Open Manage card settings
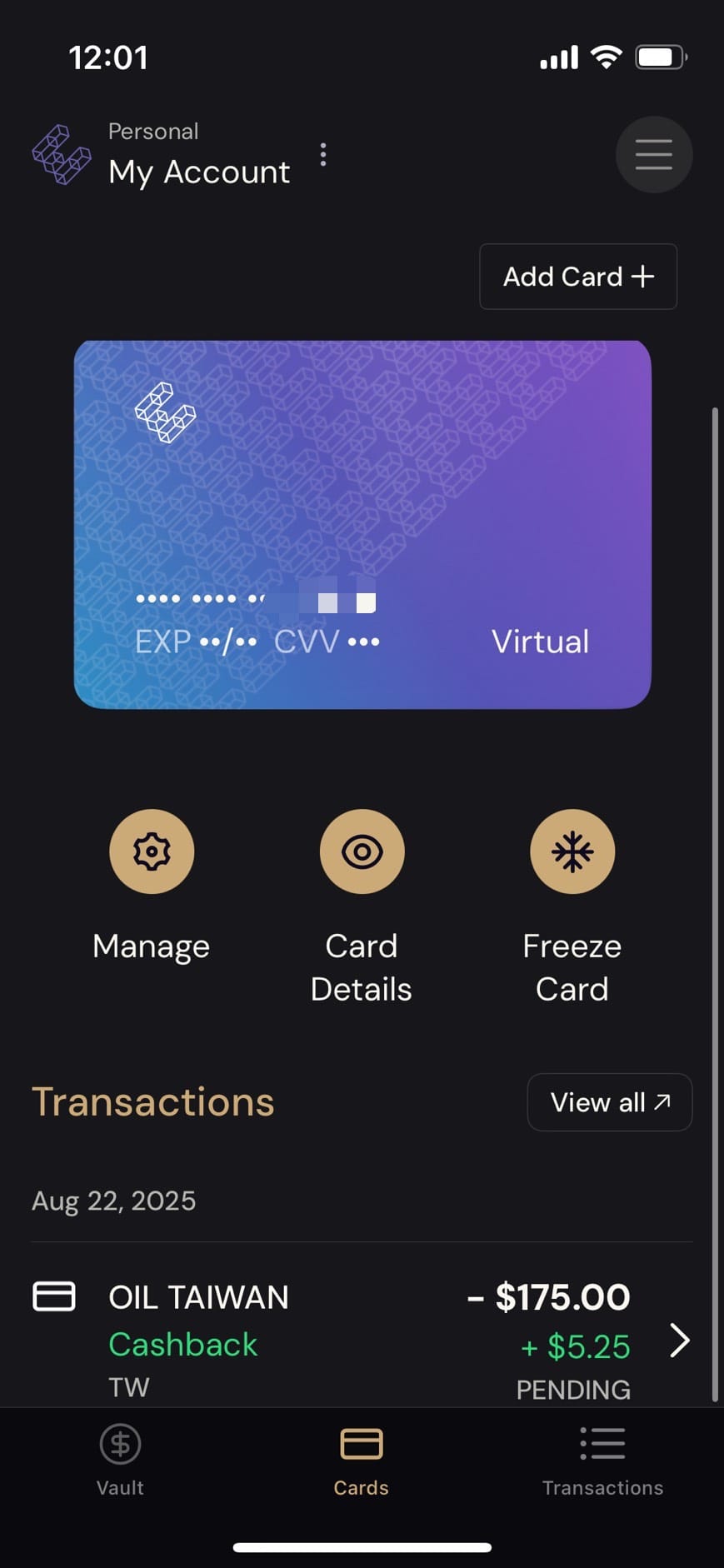Viewport: 724px width, 1568px height. click(152, 852)
